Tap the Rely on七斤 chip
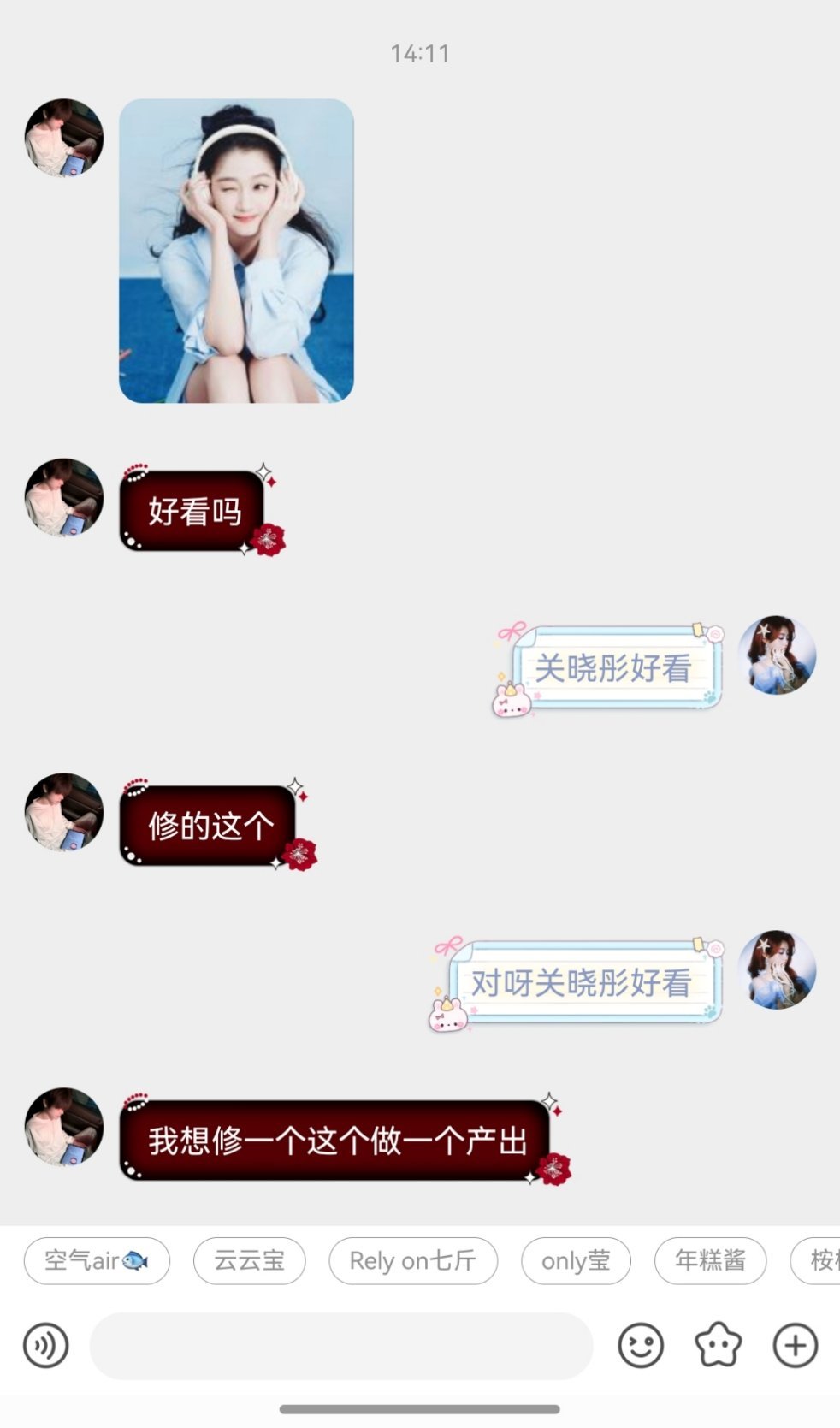This screenshot has height=1428, width=840. (x=413, y=1261)
